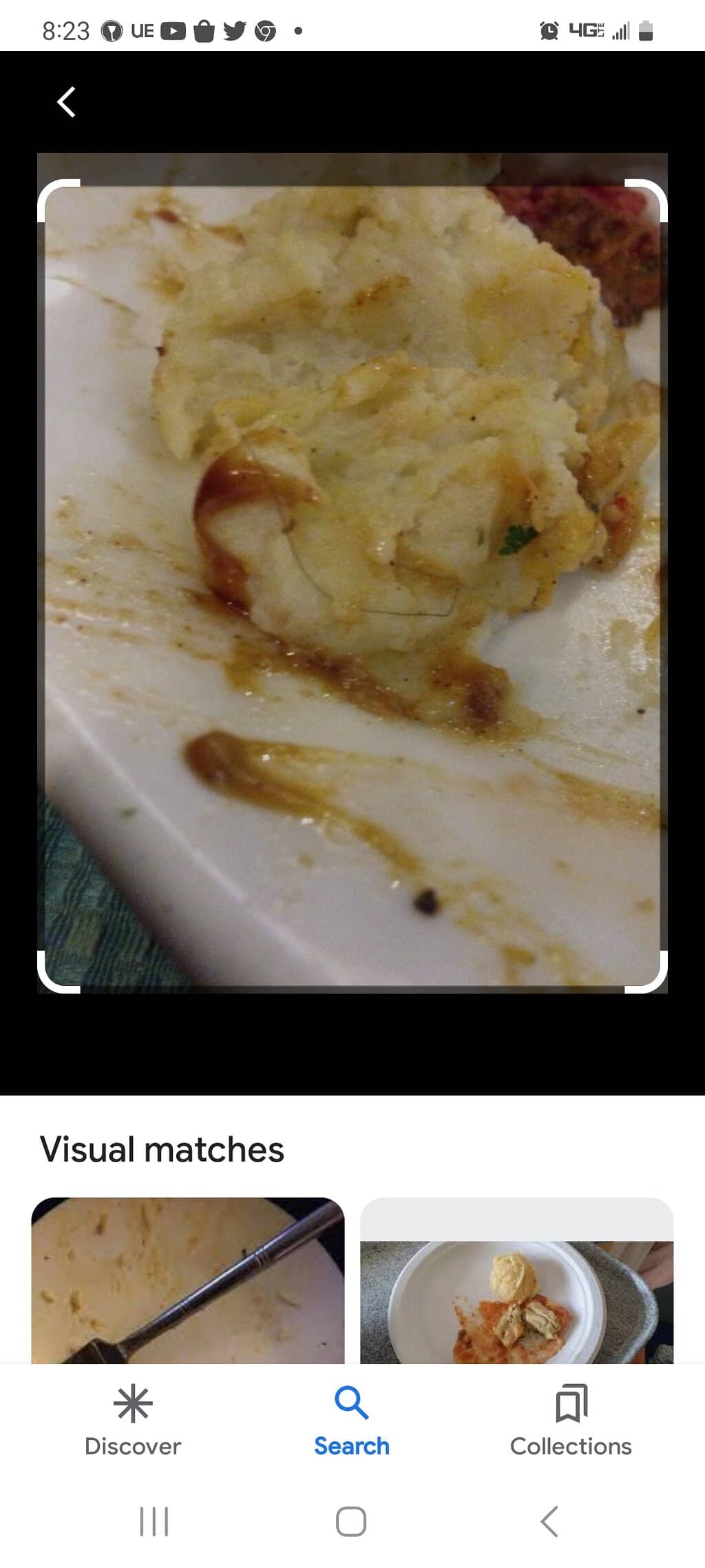Open recent apps from the navigation bar
705x1568 pixels.
(154, 1521)
